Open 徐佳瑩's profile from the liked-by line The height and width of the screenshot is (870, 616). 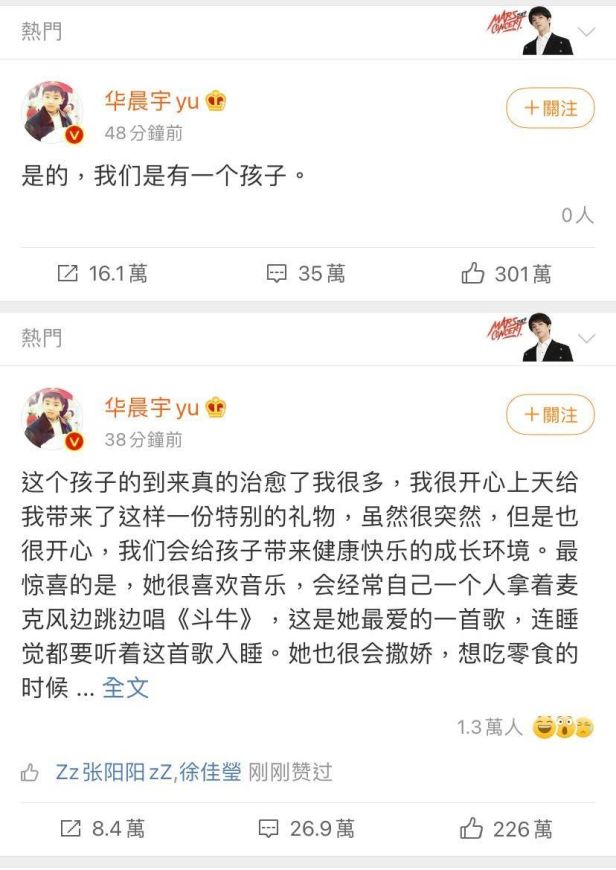[211, 772]
